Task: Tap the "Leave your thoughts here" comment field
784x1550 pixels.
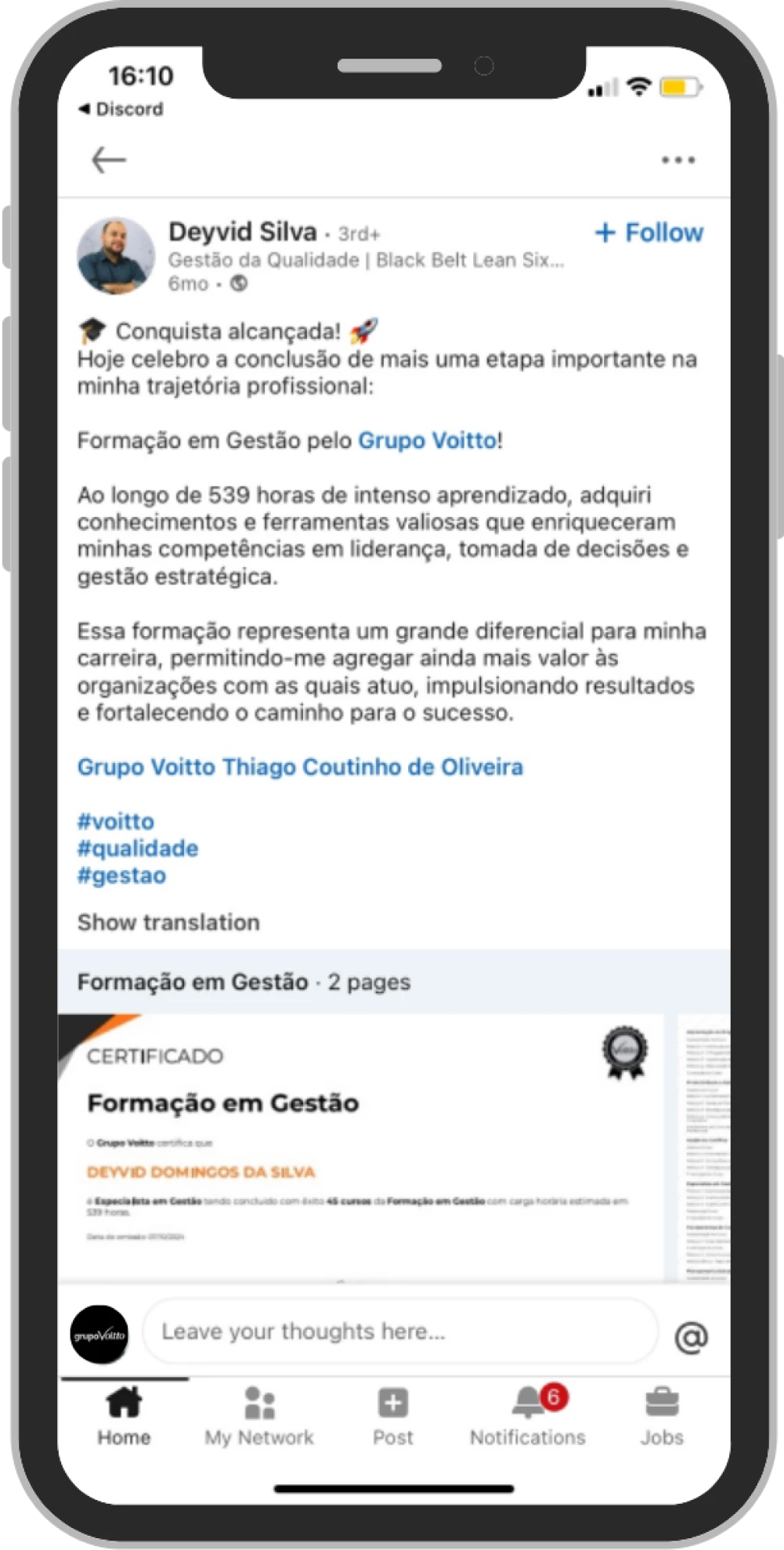Action: click(x=399, y=1331)
